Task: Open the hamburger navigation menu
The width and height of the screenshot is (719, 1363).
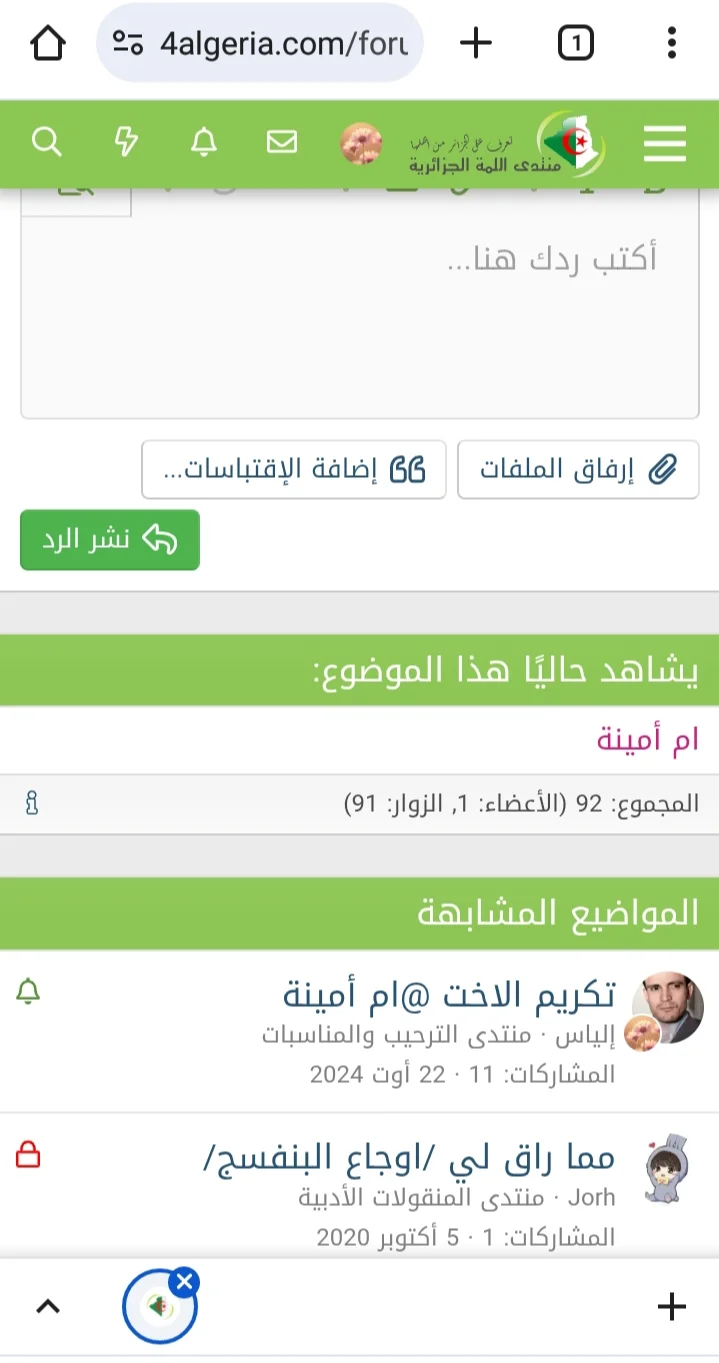Action: [x=665, y=144]
